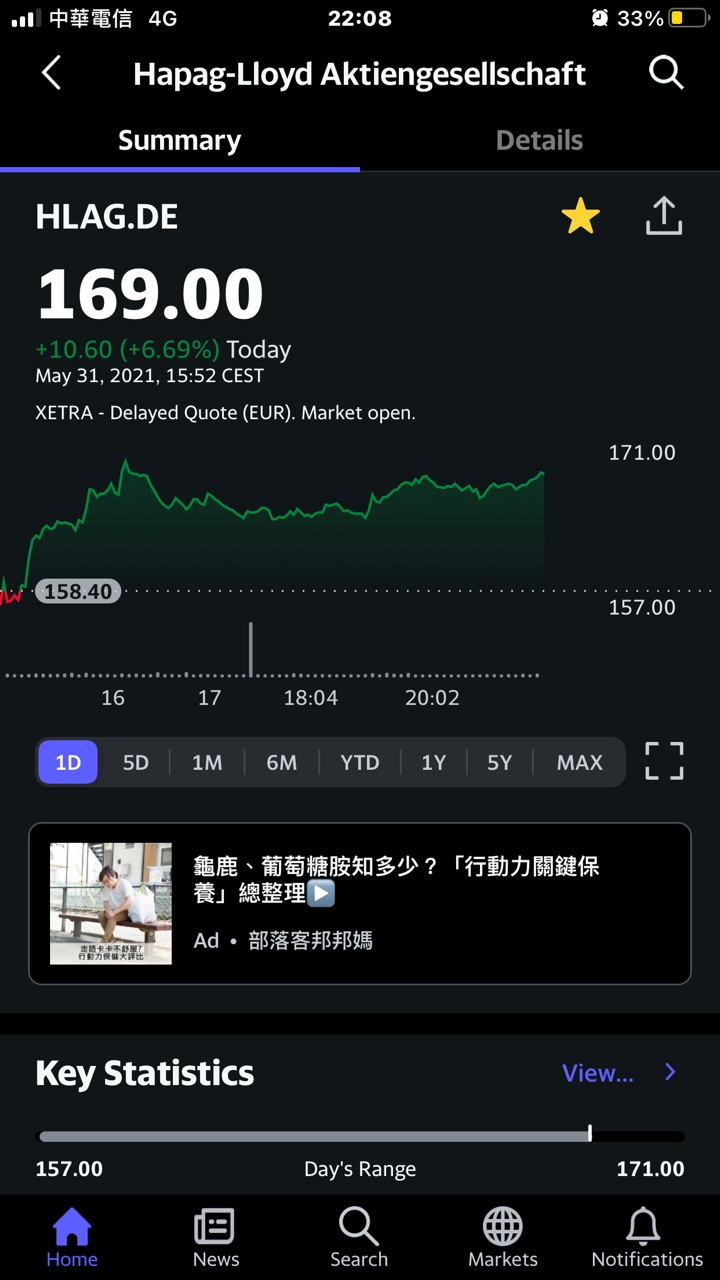Go back using the top-left arrow

[x=52, y=73]
